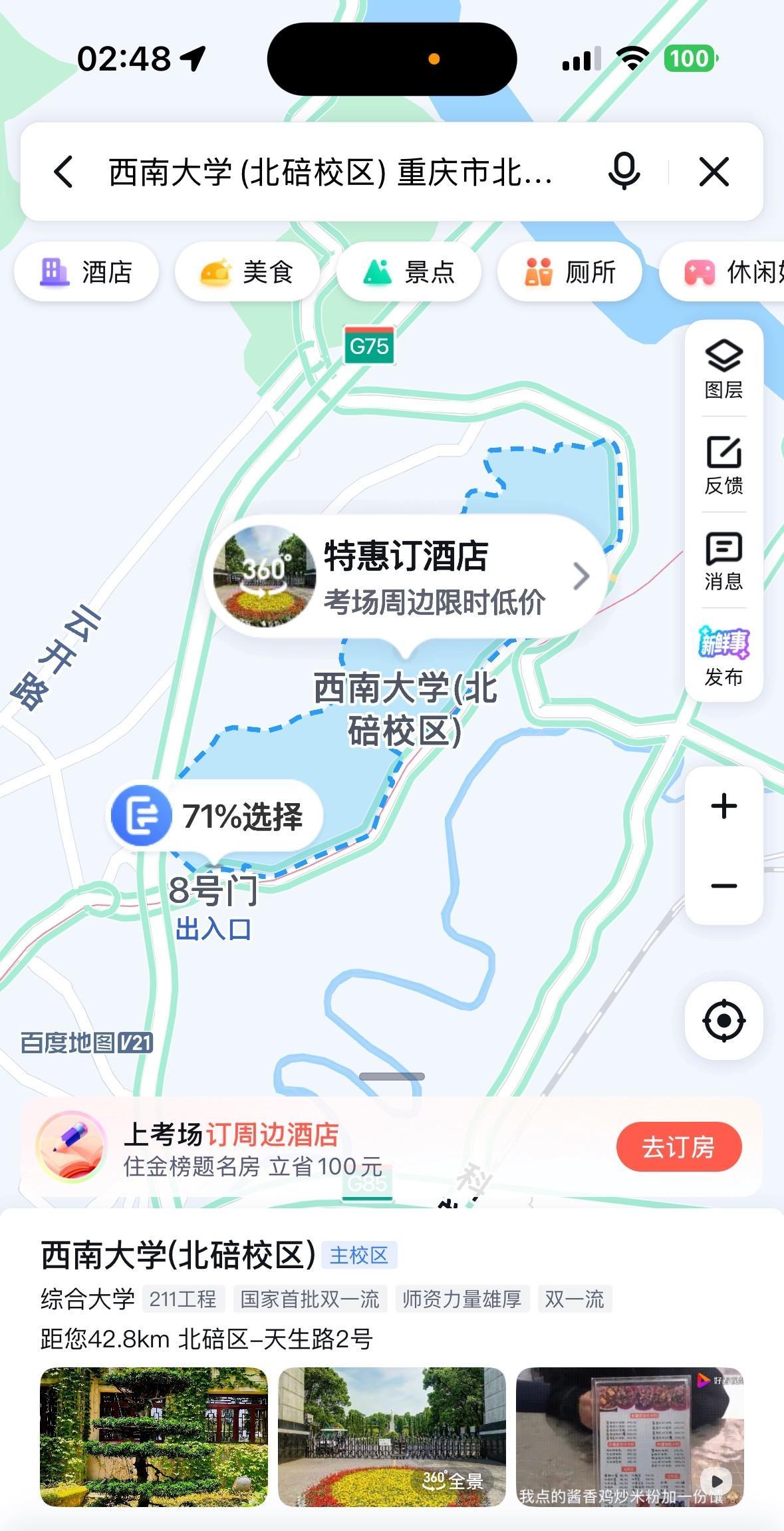The width and height of the screenshot is (784, 1531).
Task: Edit the 西南大学 search query text
Action: point(330,172)
